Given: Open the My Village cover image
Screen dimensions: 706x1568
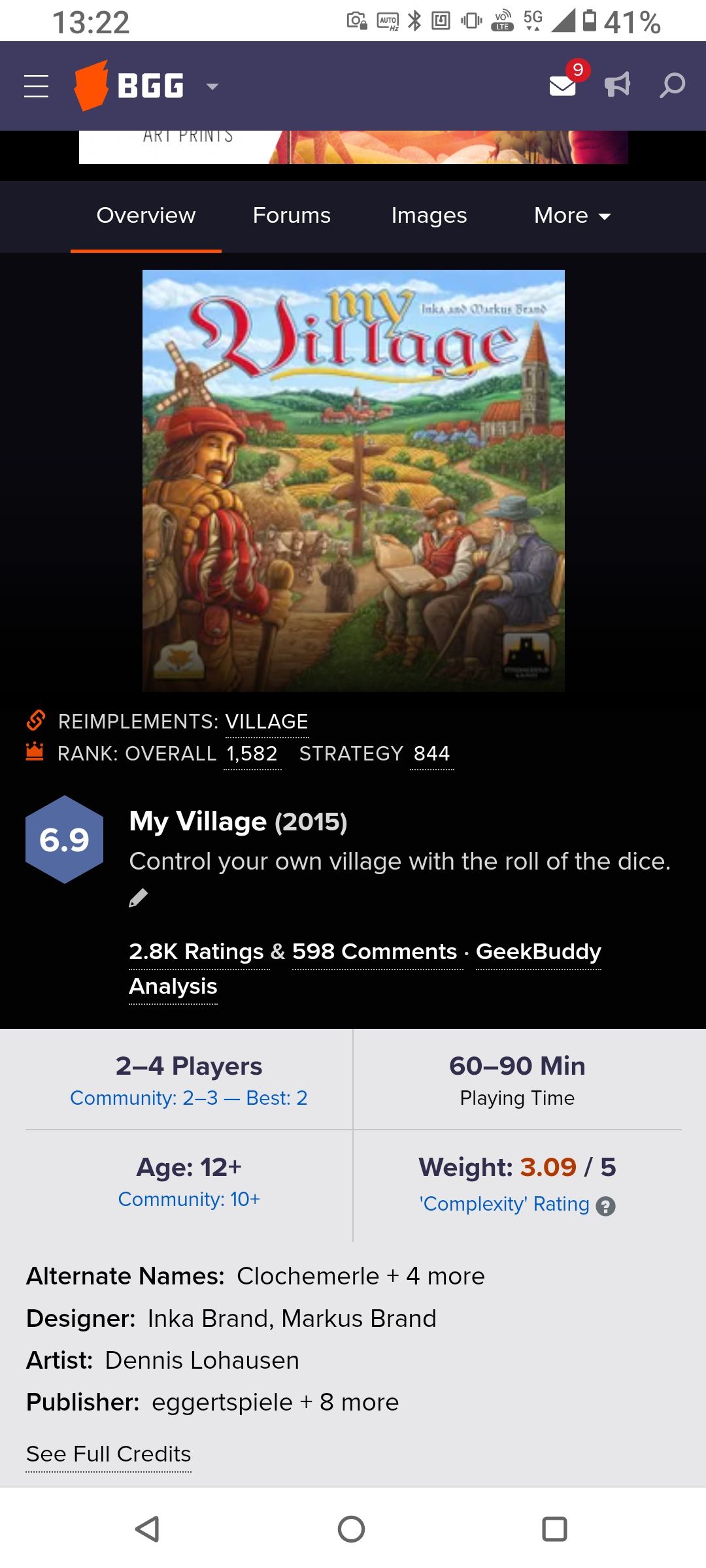Looking at the screenshot, I should click(x=353, y=480).
